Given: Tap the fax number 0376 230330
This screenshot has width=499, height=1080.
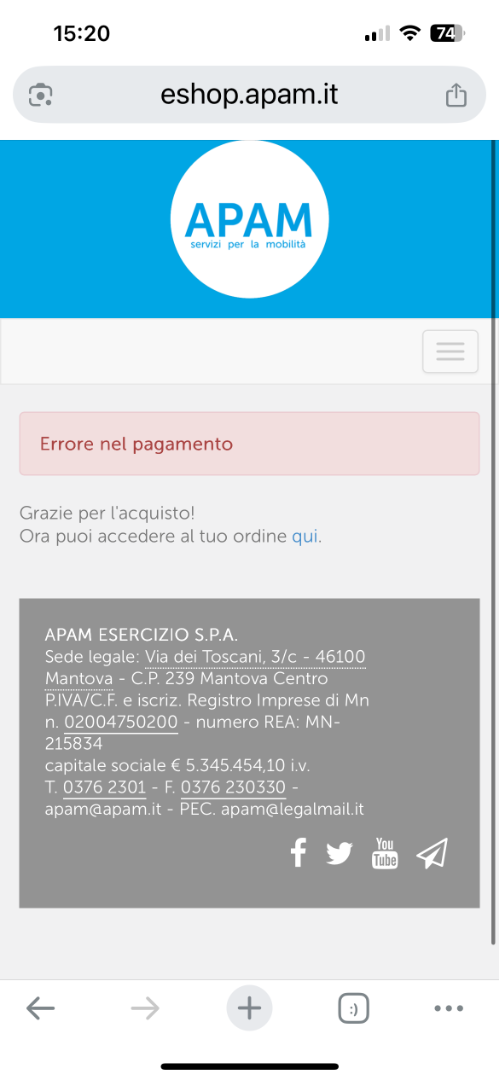Looking at the screenshot, I should tap(234, 787).
